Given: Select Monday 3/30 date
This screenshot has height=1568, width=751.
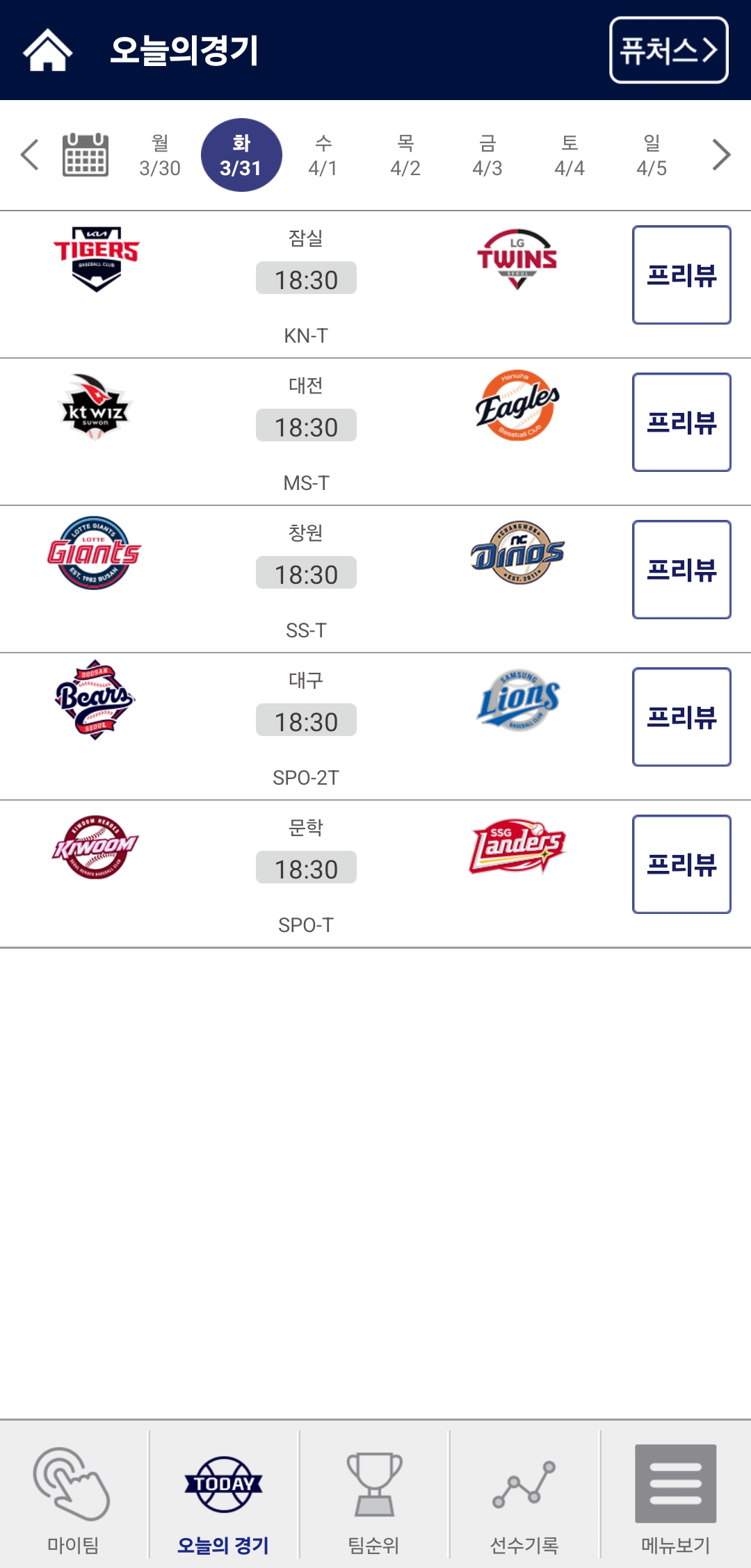Looking at the screenshot, I should 160,155.
